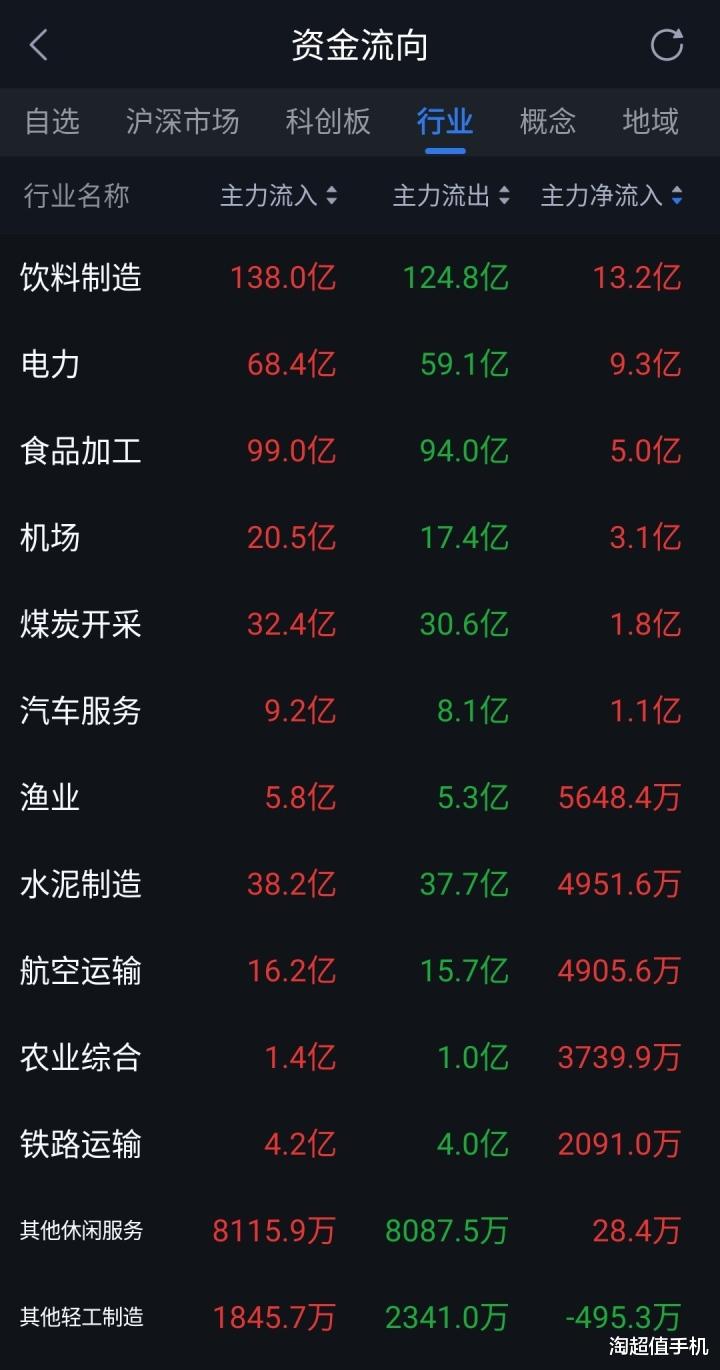Sort by 主力净流入 column
The width and height of the screenshot is (720, 1370).
[x=612, y=196]
